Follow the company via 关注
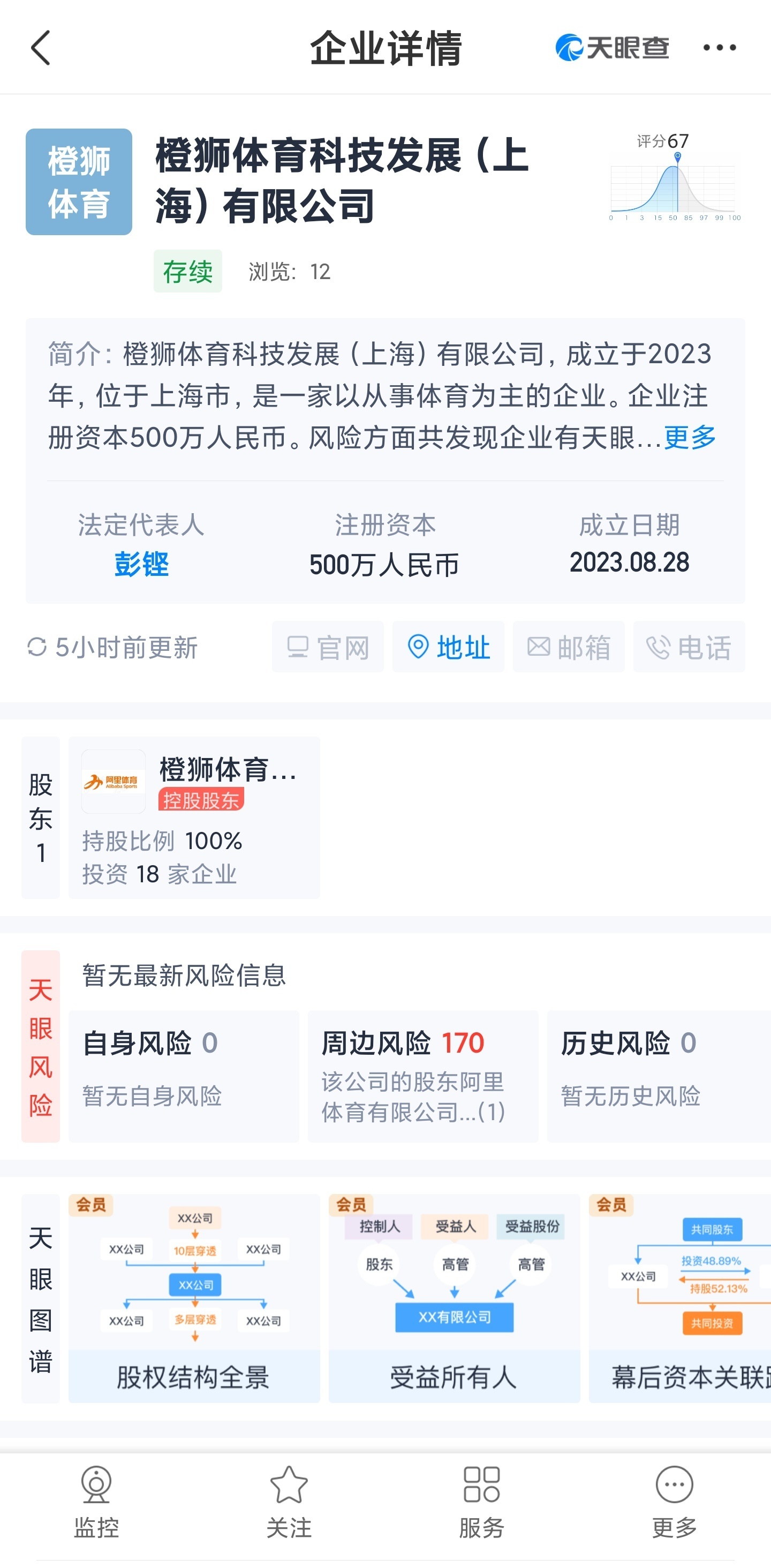This screenshot has width=771, height=1568. click(x=289, y=1501)
